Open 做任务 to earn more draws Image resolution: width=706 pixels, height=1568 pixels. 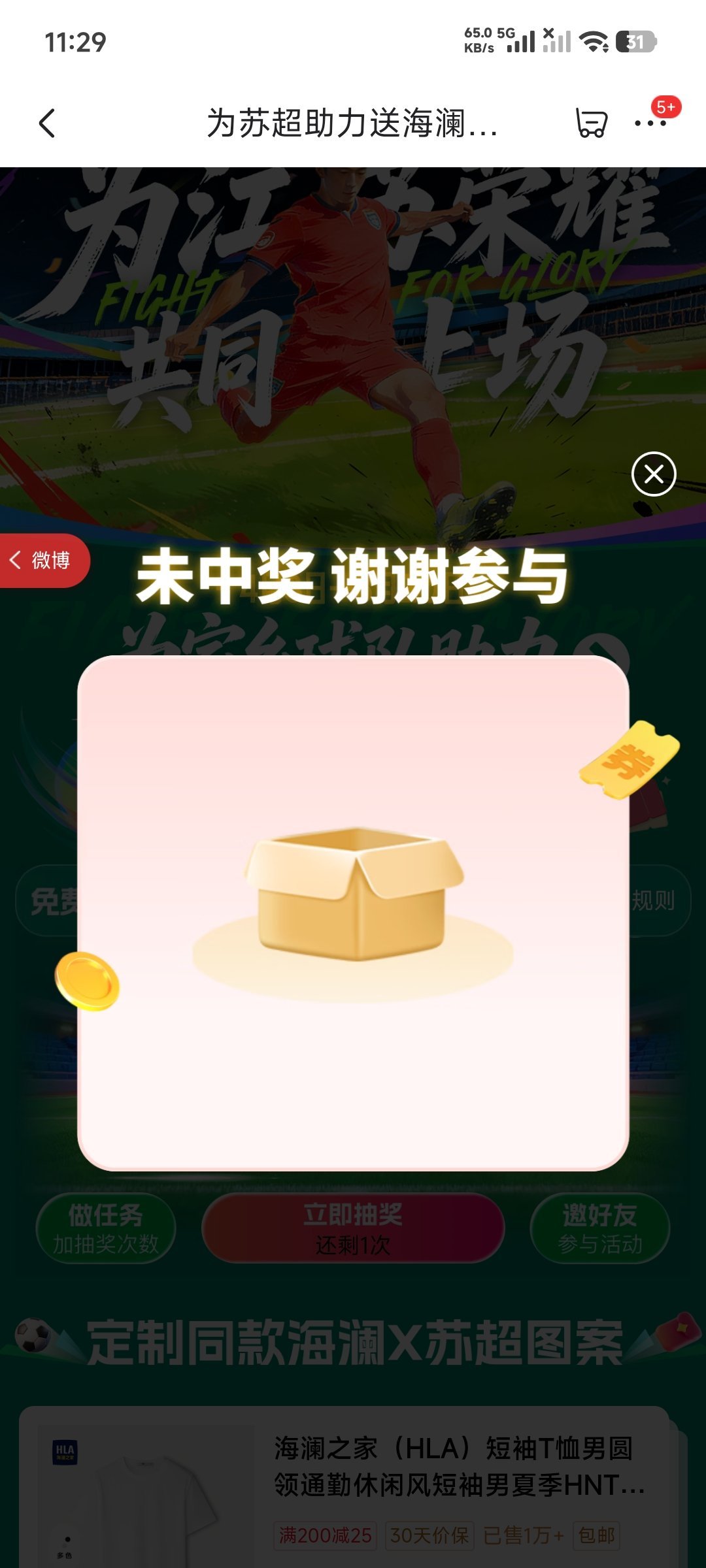[106, 1228]
